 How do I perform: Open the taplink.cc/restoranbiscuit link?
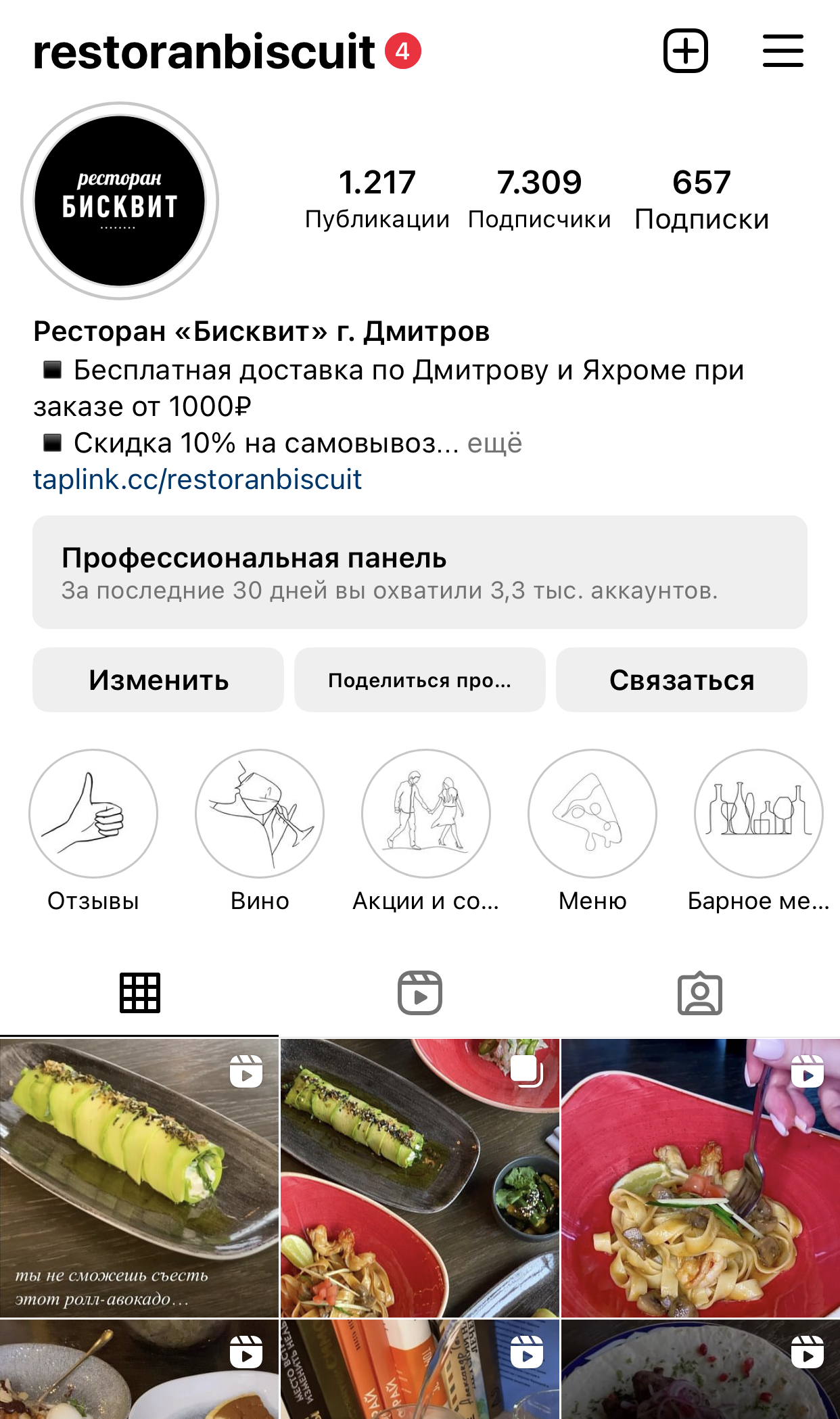[197, 480]
